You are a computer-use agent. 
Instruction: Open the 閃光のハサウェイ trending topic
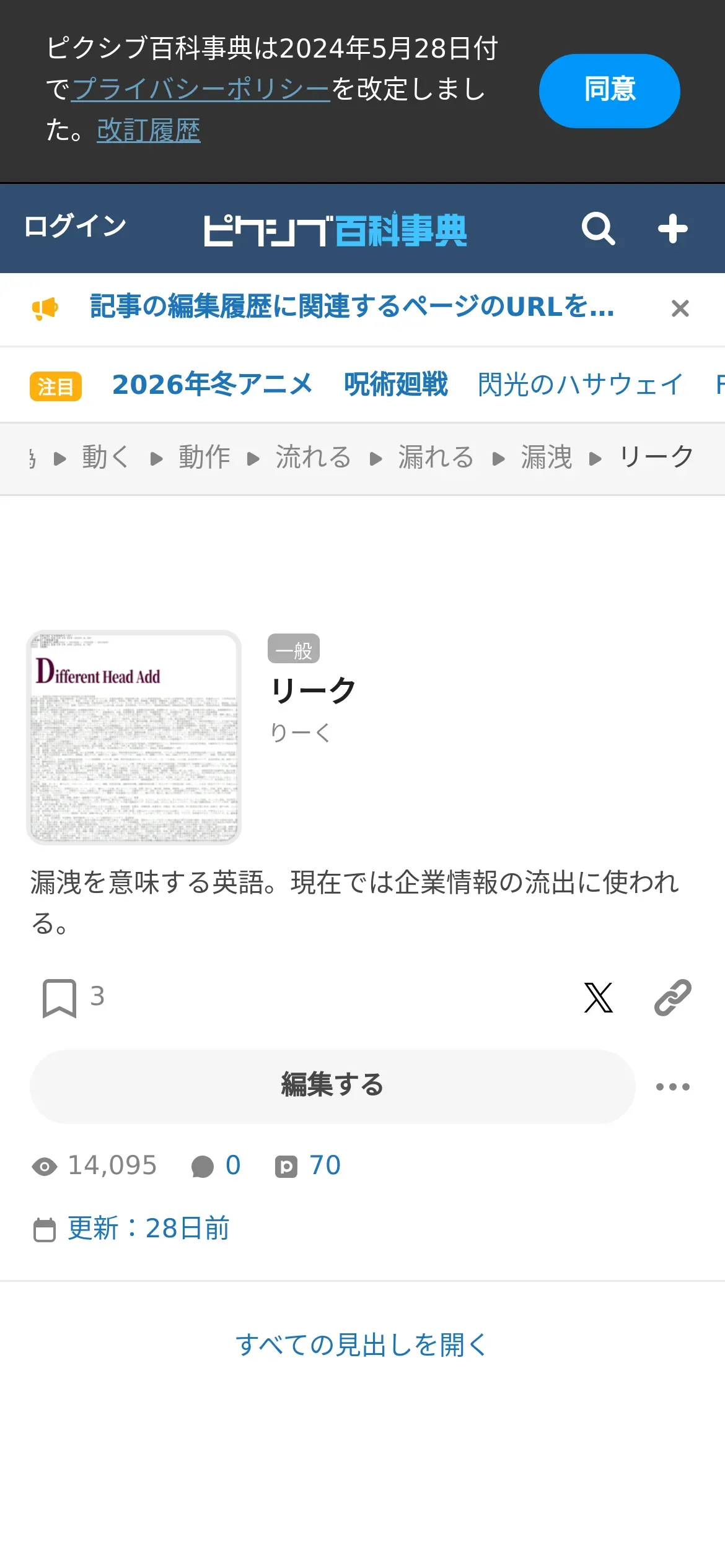click(580, 385)
